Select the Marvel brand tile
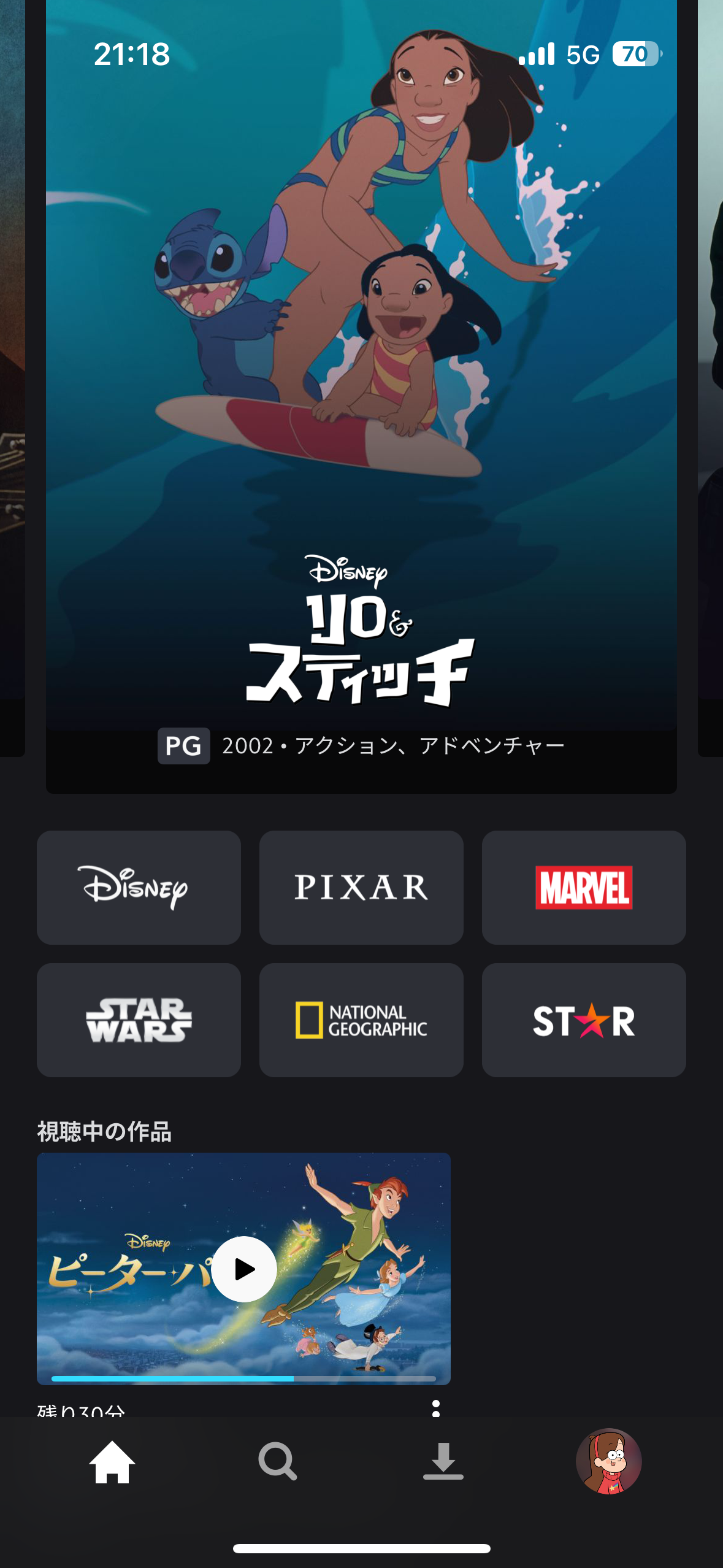723x1568 pixels. click(584, 887)
